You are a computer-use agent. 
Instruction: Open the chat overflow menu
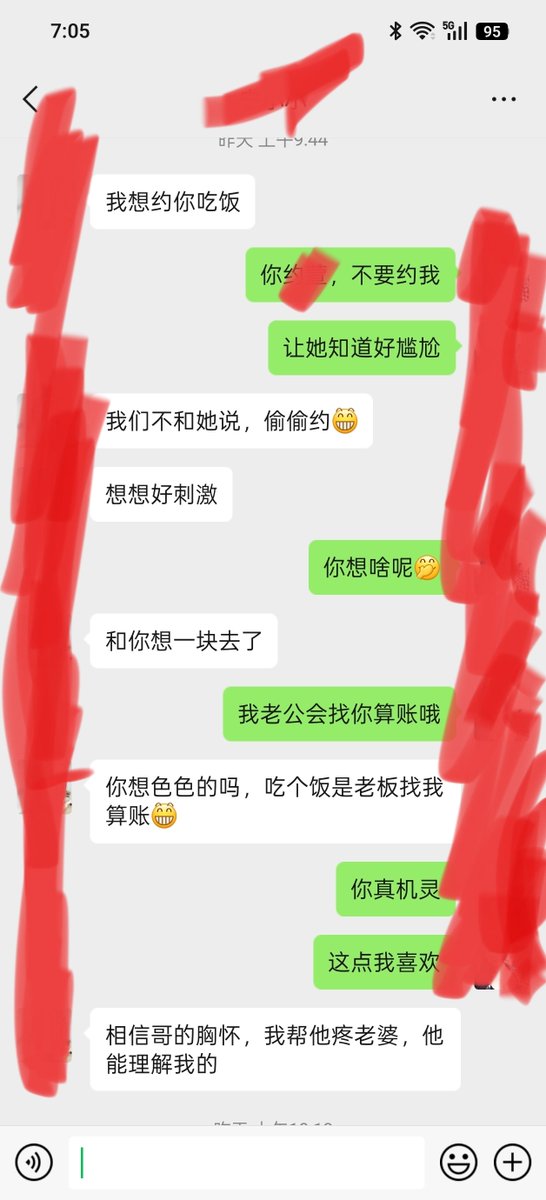pos(504,99)
